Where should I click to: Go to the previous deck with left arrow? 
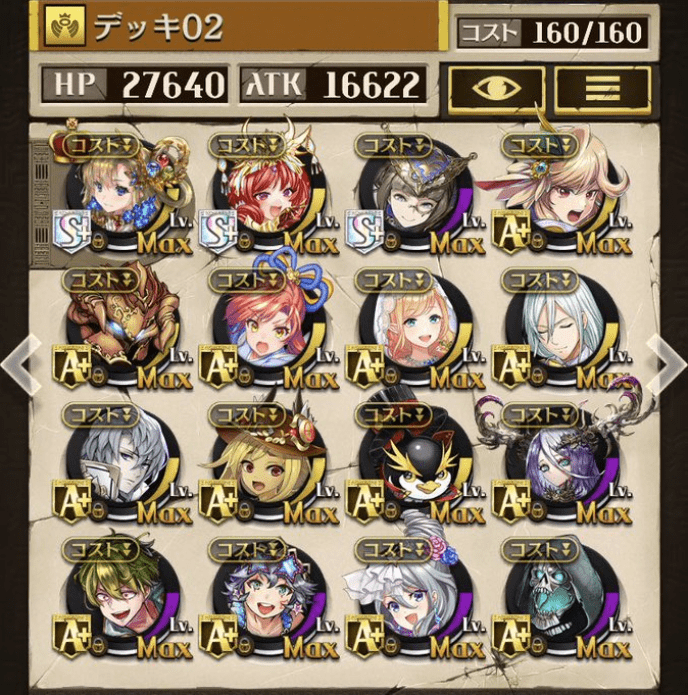click(20, 364)
